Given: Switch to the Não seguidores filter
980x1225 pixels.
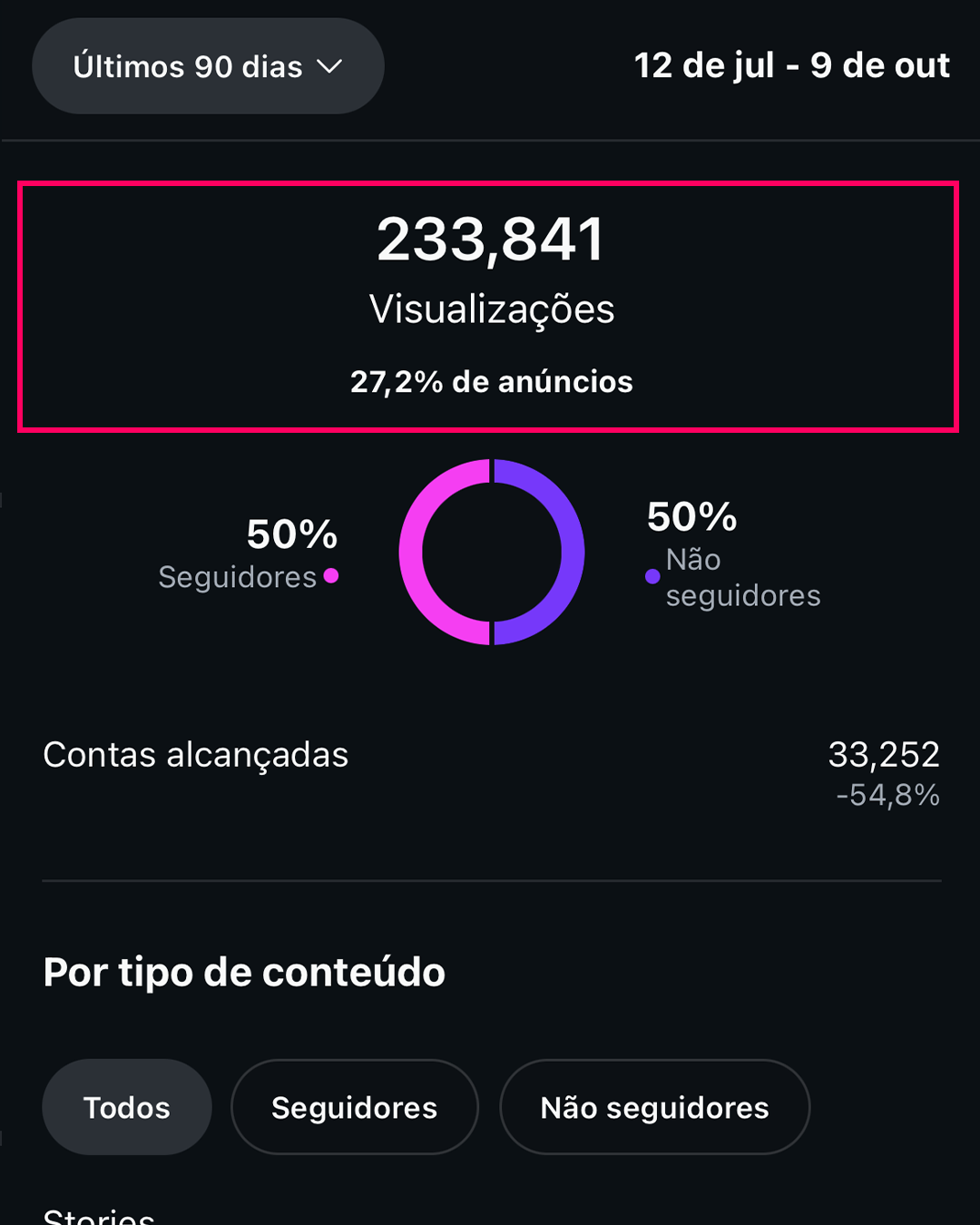Looking at the screenshot, I should [x=654, y=1107].
